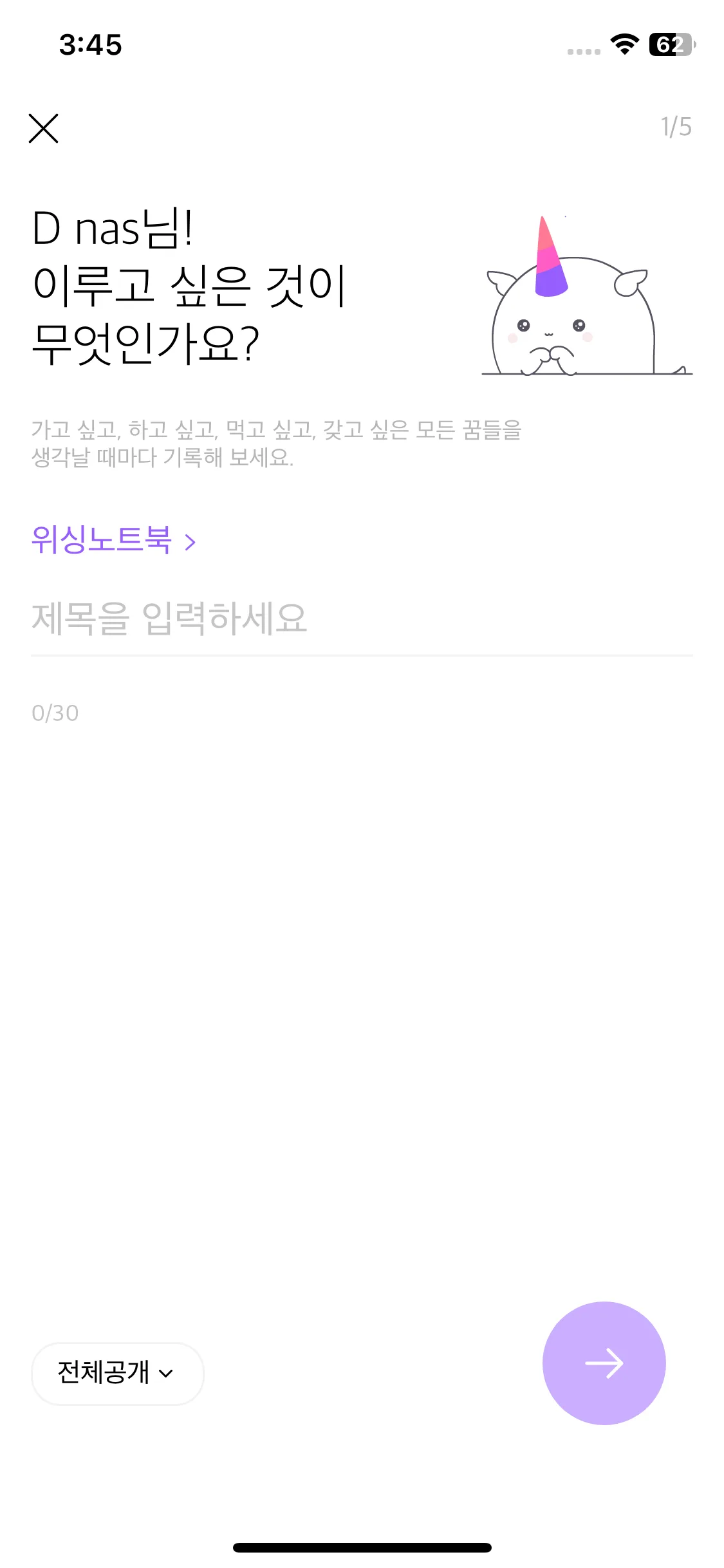Tap the clock showing 3:45

point(91,44)
